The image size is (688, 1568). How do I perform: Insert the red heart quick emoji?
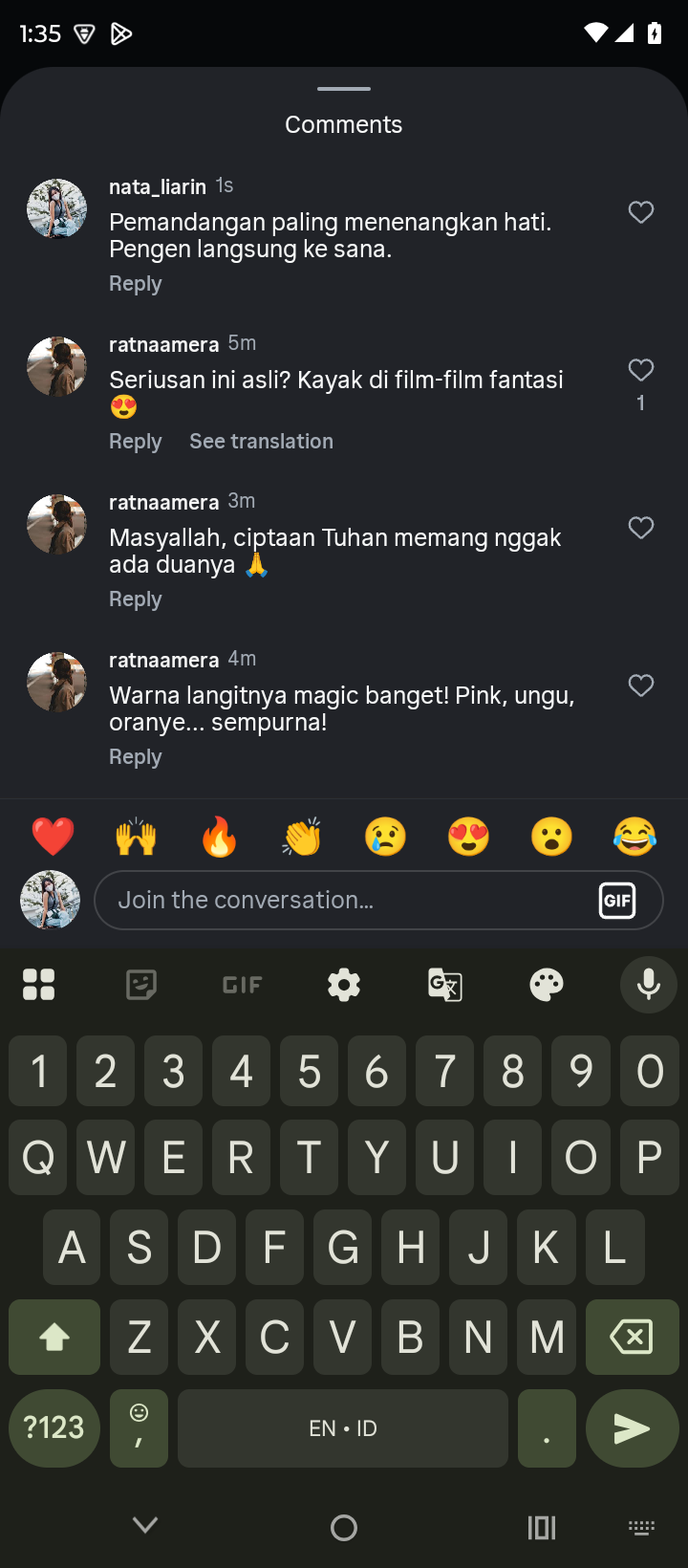pos(53,837)
